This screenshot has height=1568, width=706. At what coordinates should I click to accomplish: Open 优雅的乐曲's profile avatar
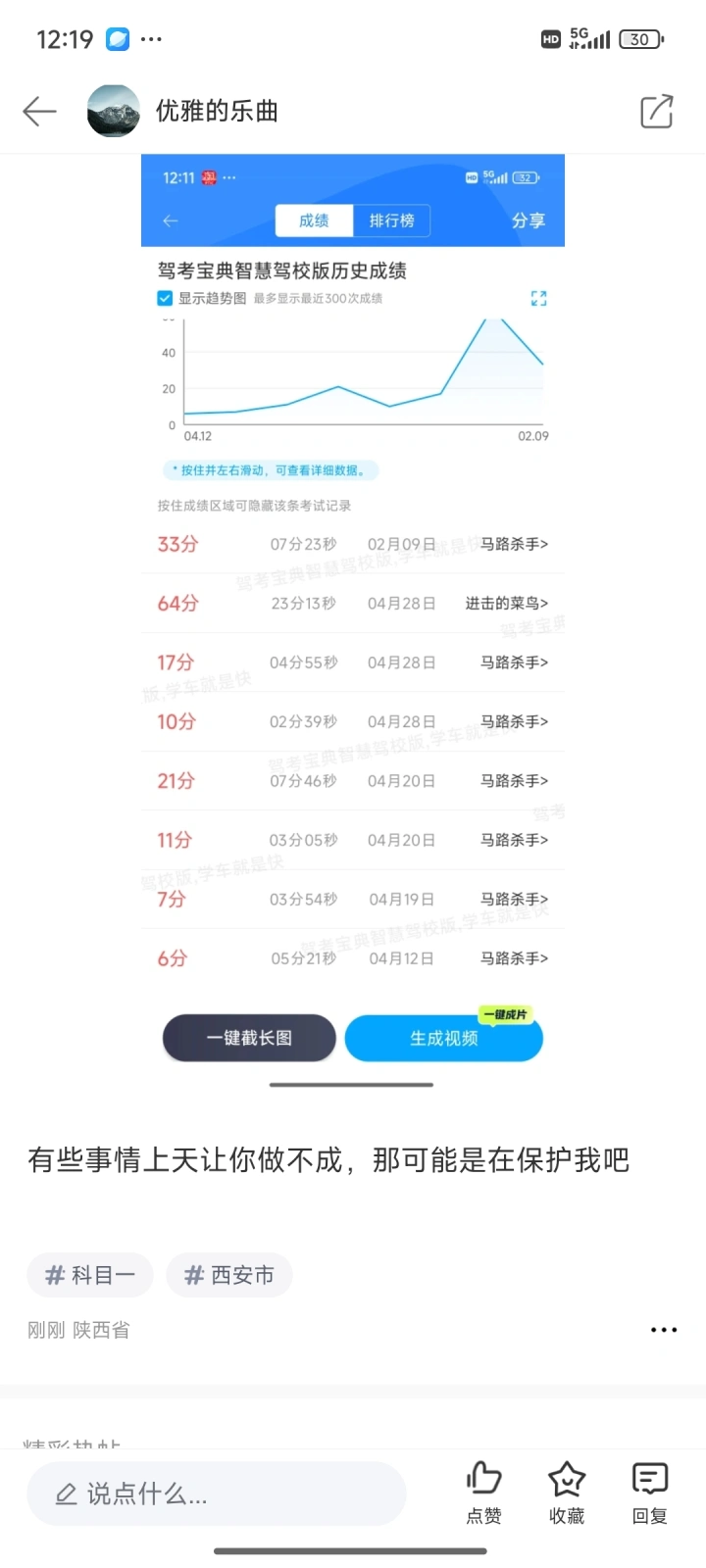point(113,111)
